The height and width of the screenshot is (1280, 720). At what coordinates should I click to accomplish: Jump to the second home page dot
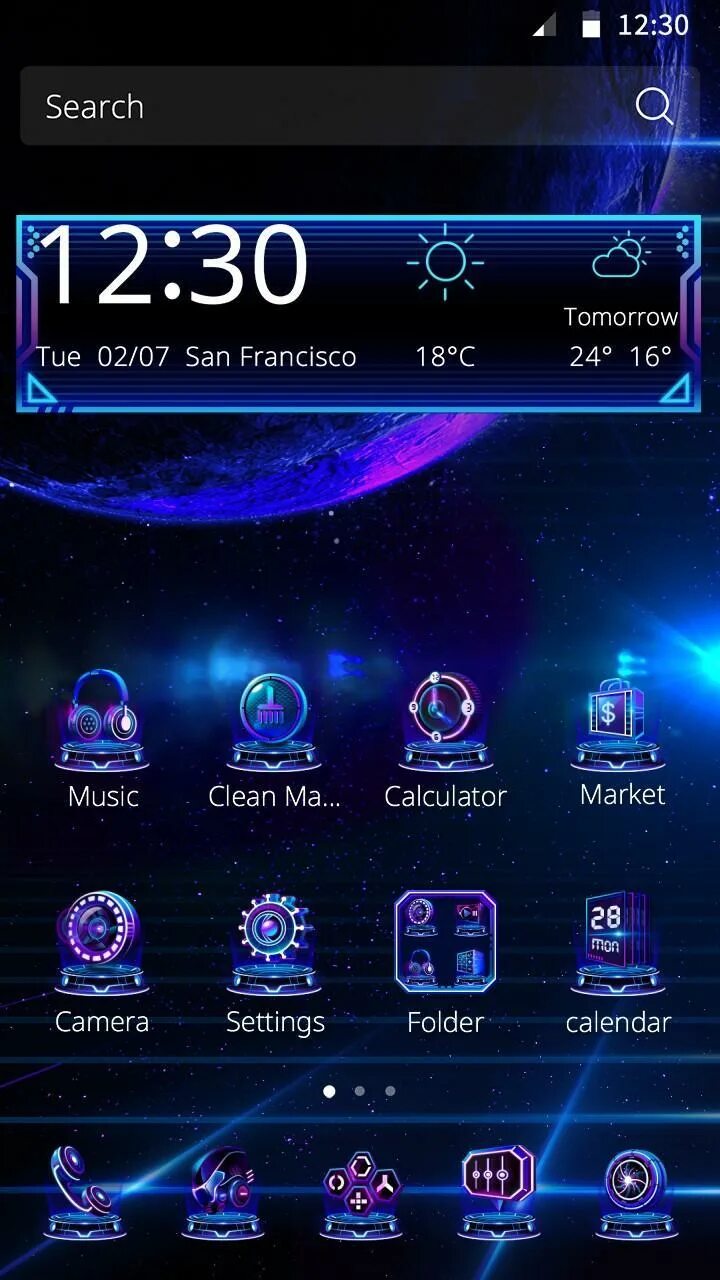click(x=360, y=1091)
